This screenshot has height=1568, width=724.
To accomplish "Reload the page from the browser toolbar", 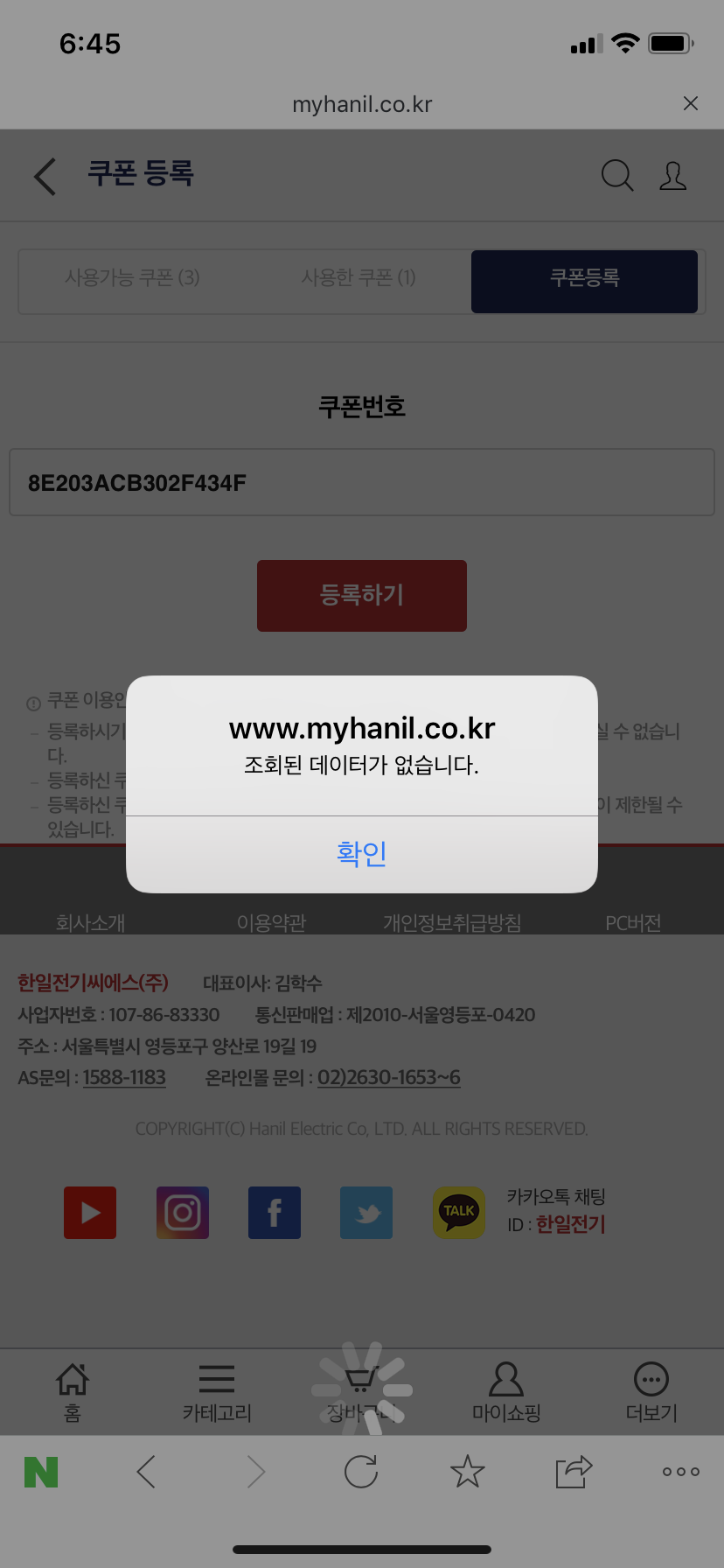I will 361,1472.
